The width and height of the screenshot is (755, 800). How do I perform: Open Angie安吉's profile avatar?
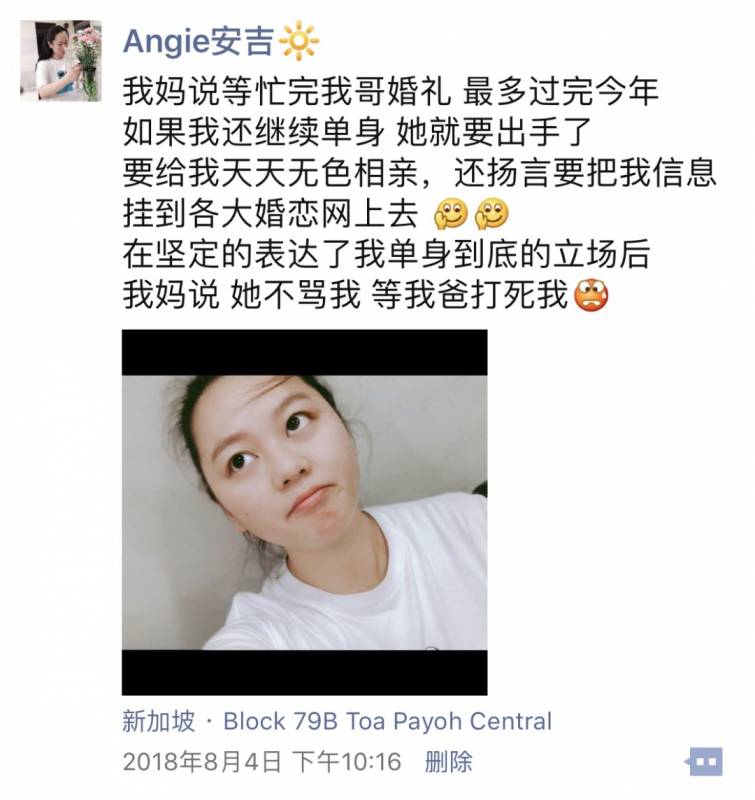pos(61,61)
